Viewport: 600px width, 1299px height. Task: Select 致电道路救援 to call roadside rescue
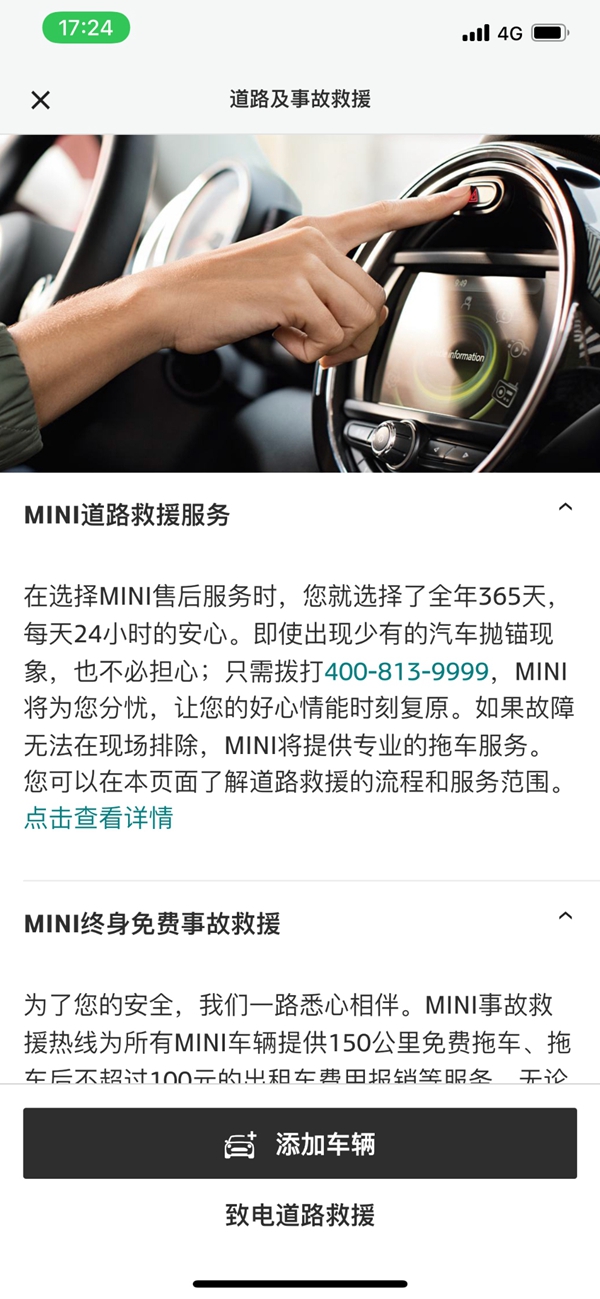point(300,1216)
